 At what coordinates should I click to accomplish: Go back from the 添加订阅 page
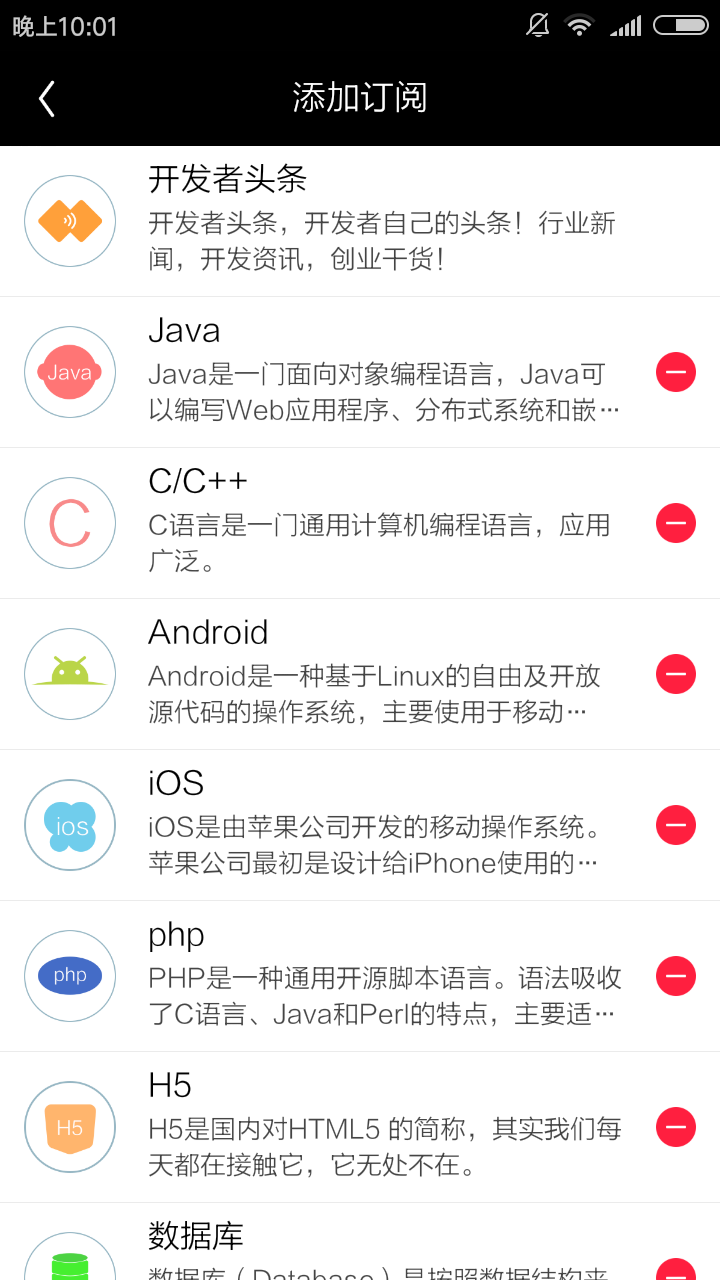click(46, 98)
